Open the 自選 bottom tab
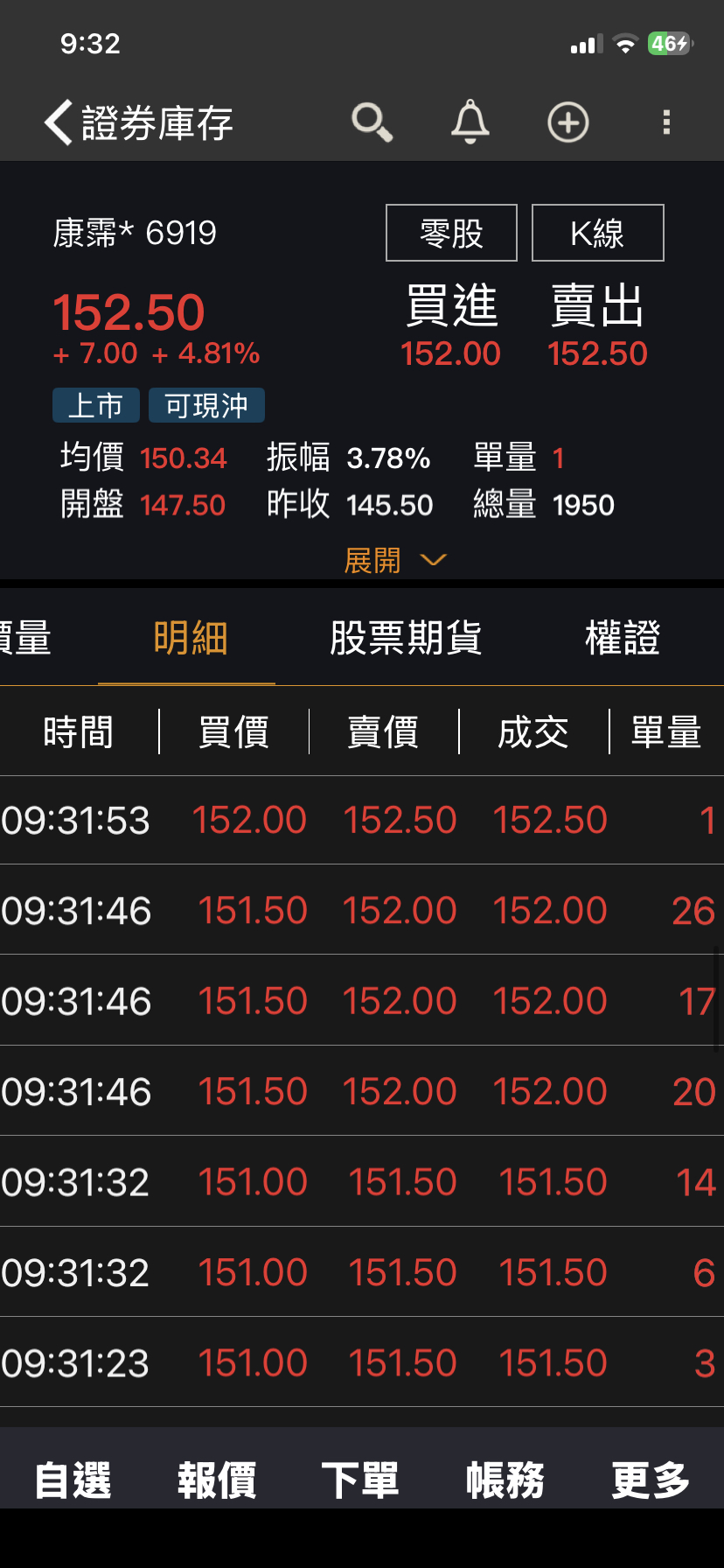Image resolution: width=724 pixels, height=1568 pixels. (73, 1480)
